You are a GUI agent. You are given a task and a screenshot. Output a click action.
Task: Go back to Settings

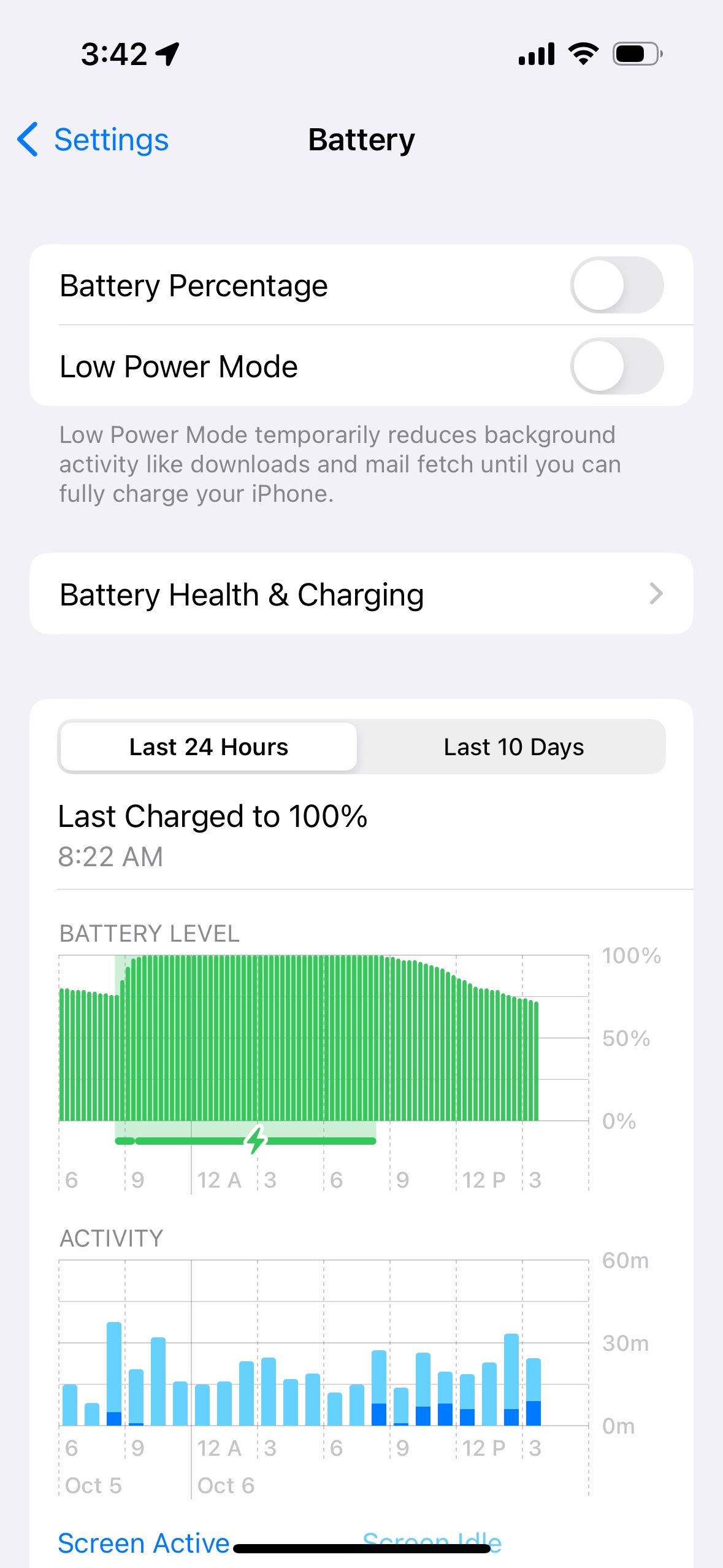(x=93, y=140)
